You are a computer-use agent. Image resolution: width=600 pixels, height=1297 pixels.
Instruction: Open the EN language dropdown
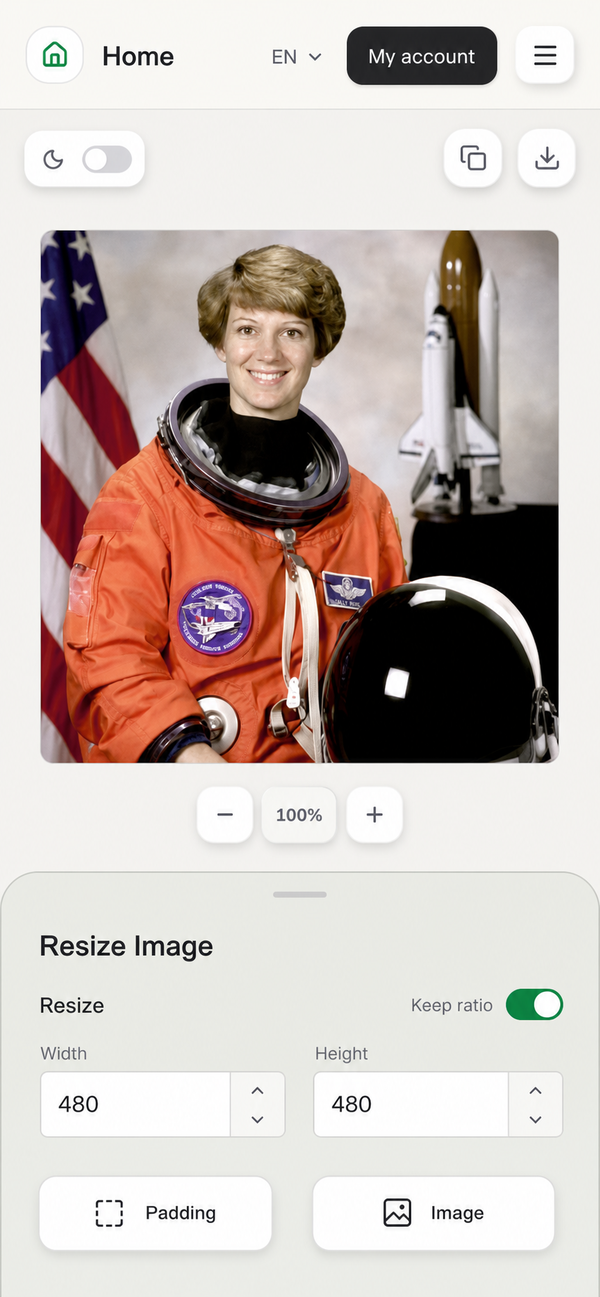point(296,57)
